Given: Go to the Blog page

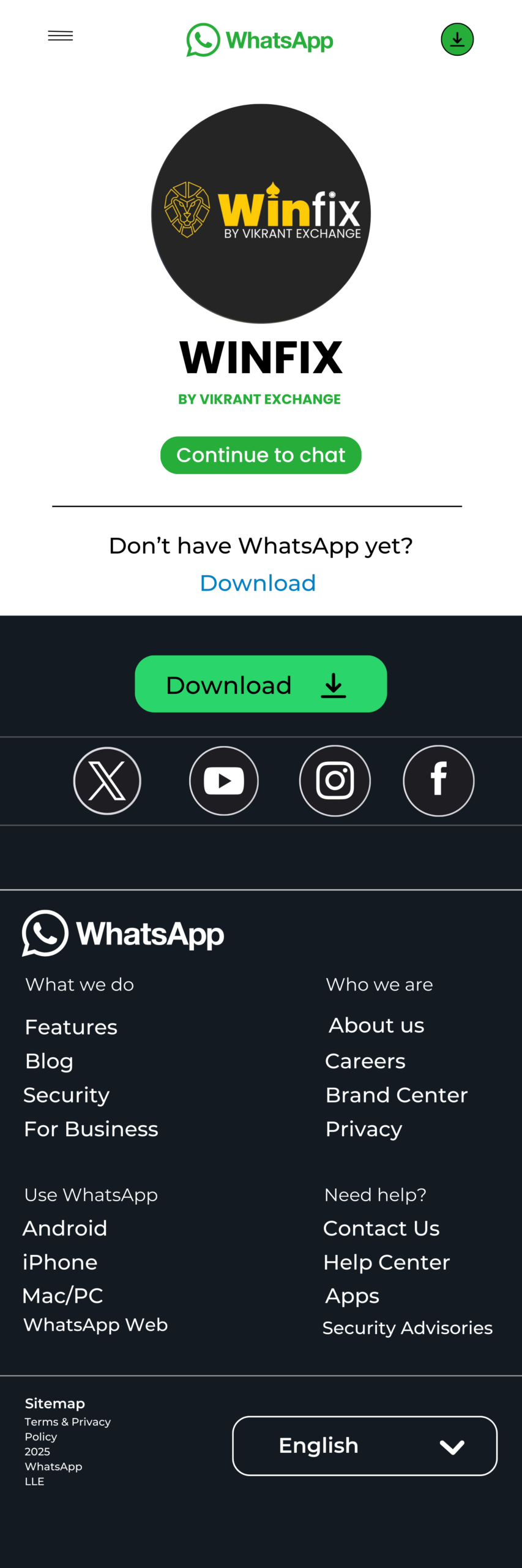Looking at the screenshot, I should coord(49,1061).
